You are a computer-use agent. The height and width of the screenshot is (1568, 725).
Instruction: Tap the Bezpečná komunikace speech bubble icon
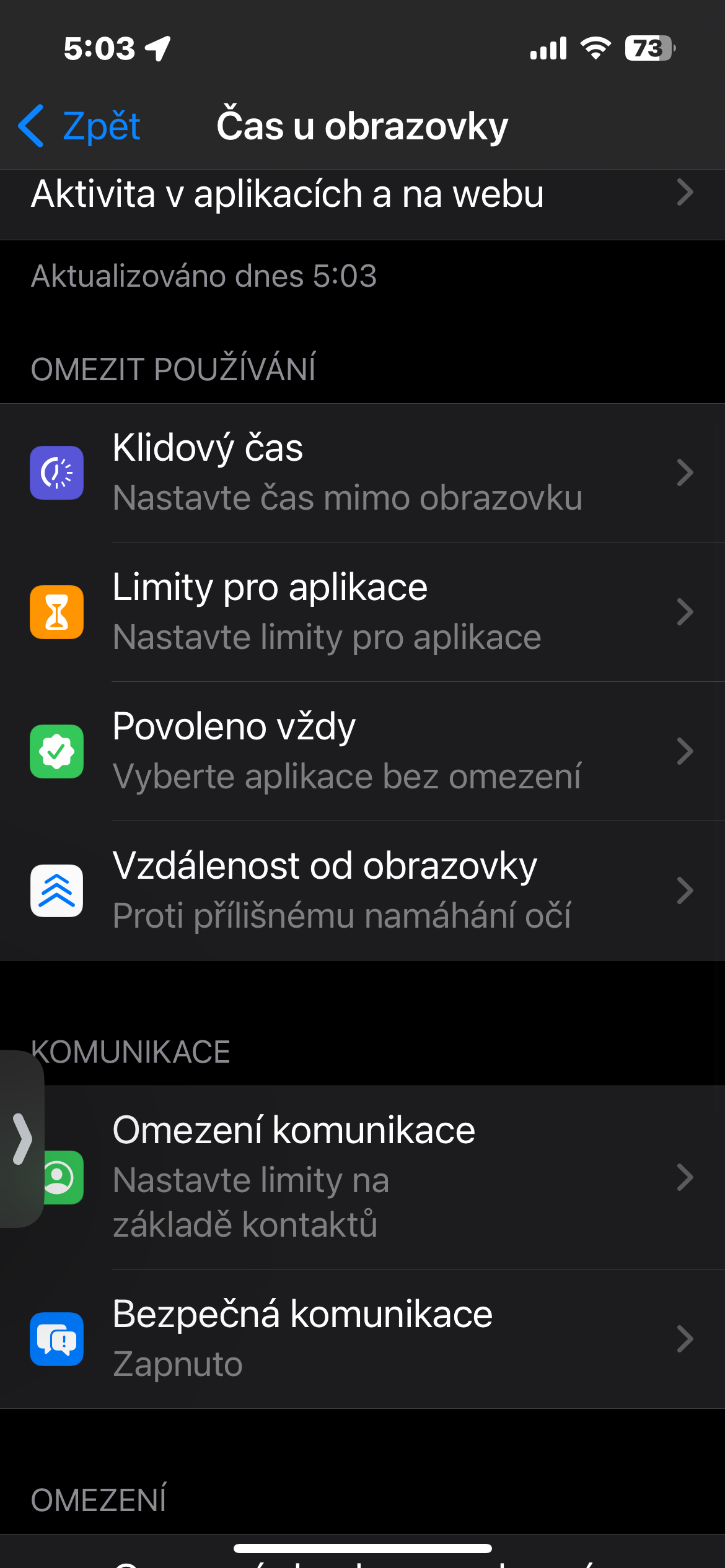pos(56,1339)
